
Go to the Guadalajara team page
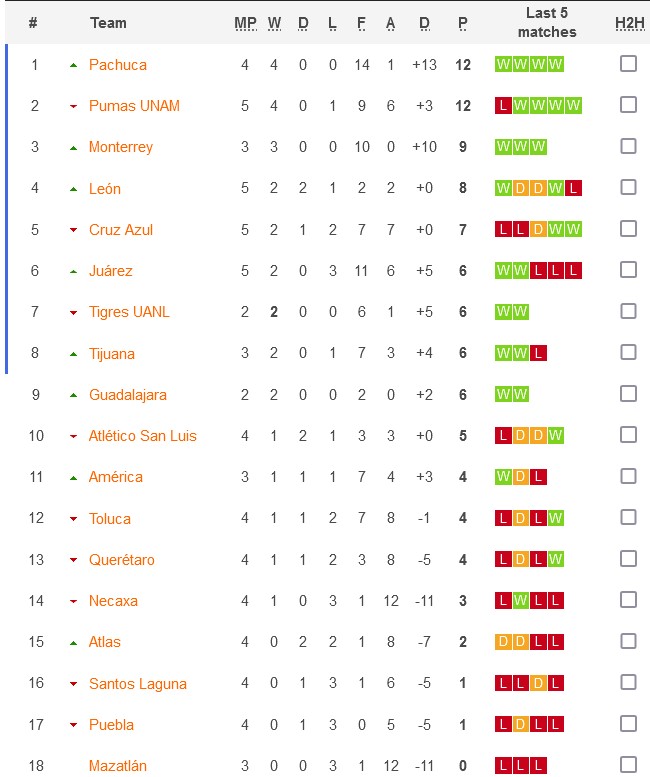127,394
